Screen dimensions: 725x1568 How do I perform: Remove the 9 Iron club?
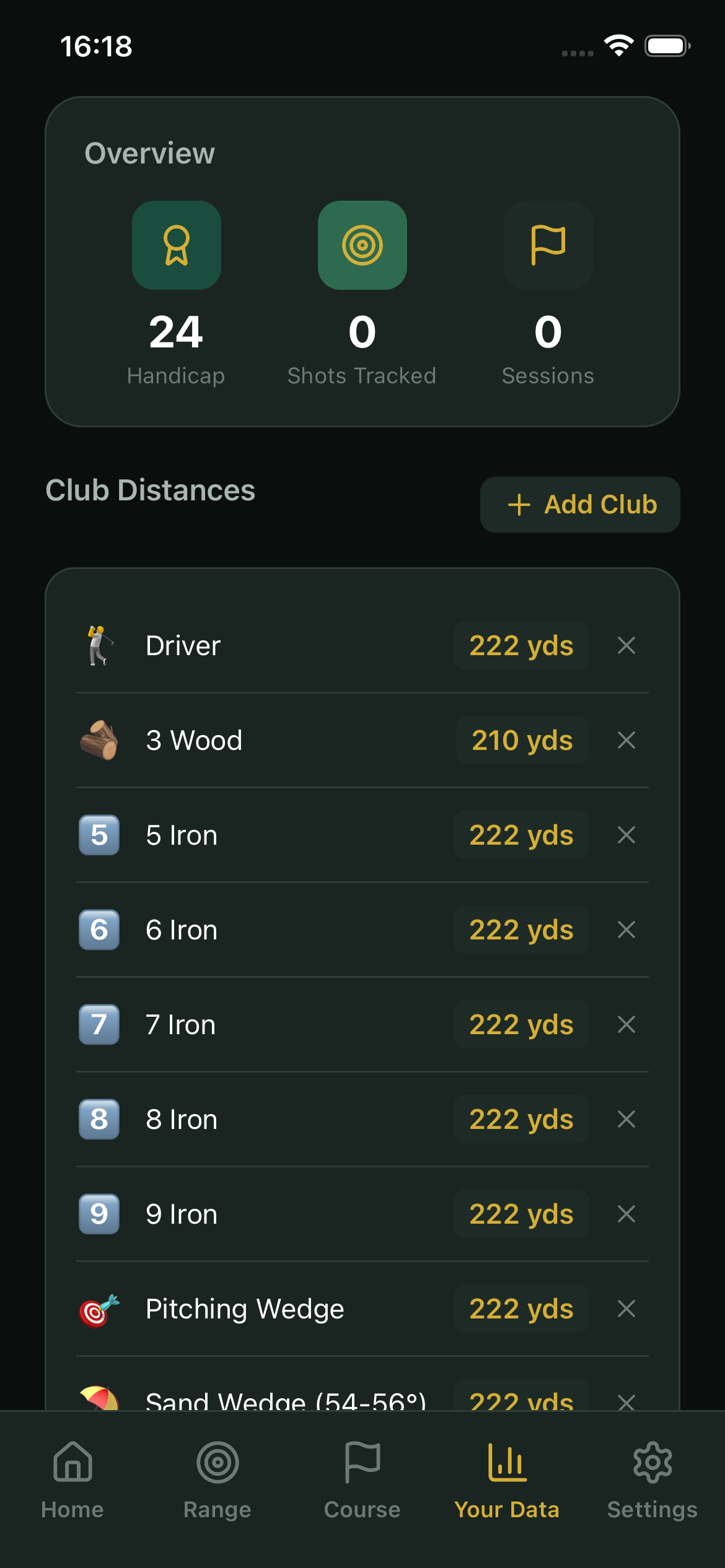click(x=626, y=1214)
